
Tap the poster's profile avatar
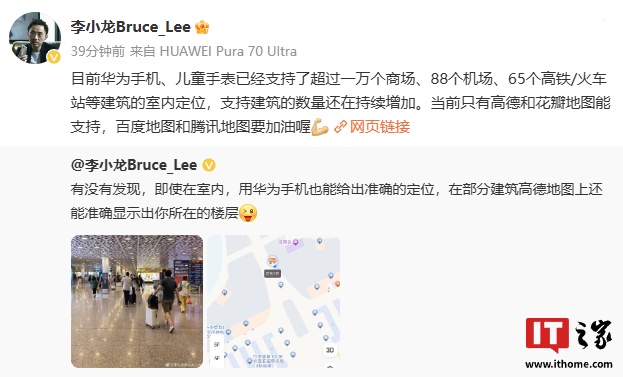pyautogui.click(x=35, y=38)
